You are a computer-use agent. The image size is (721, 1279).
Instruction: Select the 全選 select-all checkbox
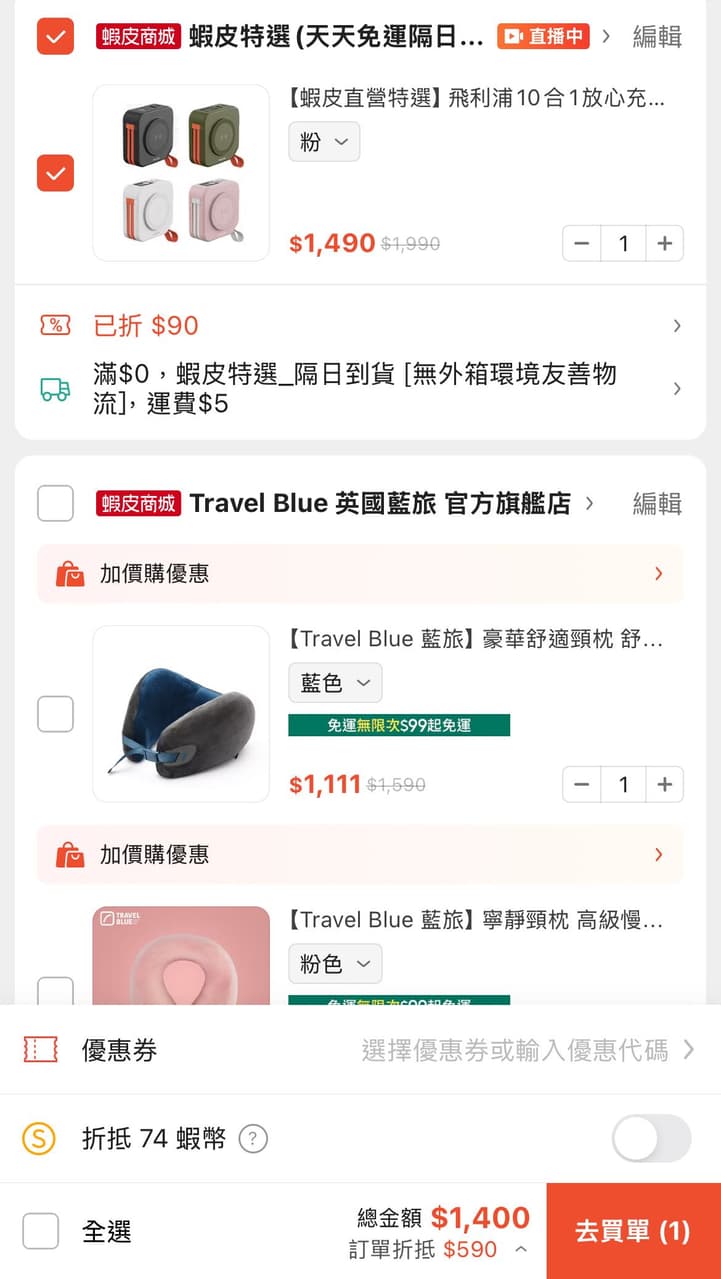point(40,1231)
